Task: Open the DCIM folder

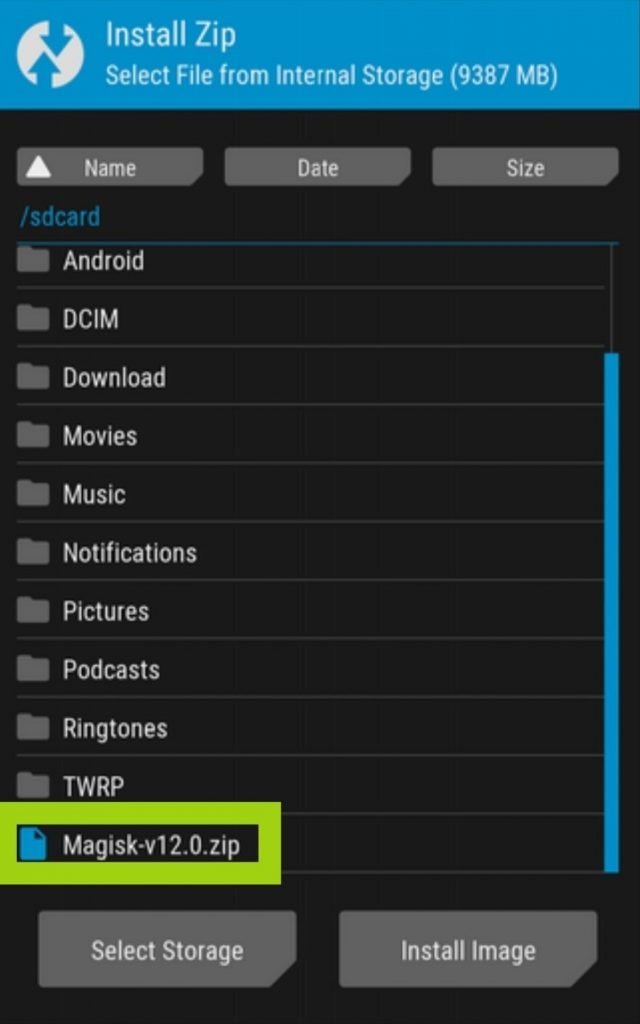Action: click(x=310, y=319)
